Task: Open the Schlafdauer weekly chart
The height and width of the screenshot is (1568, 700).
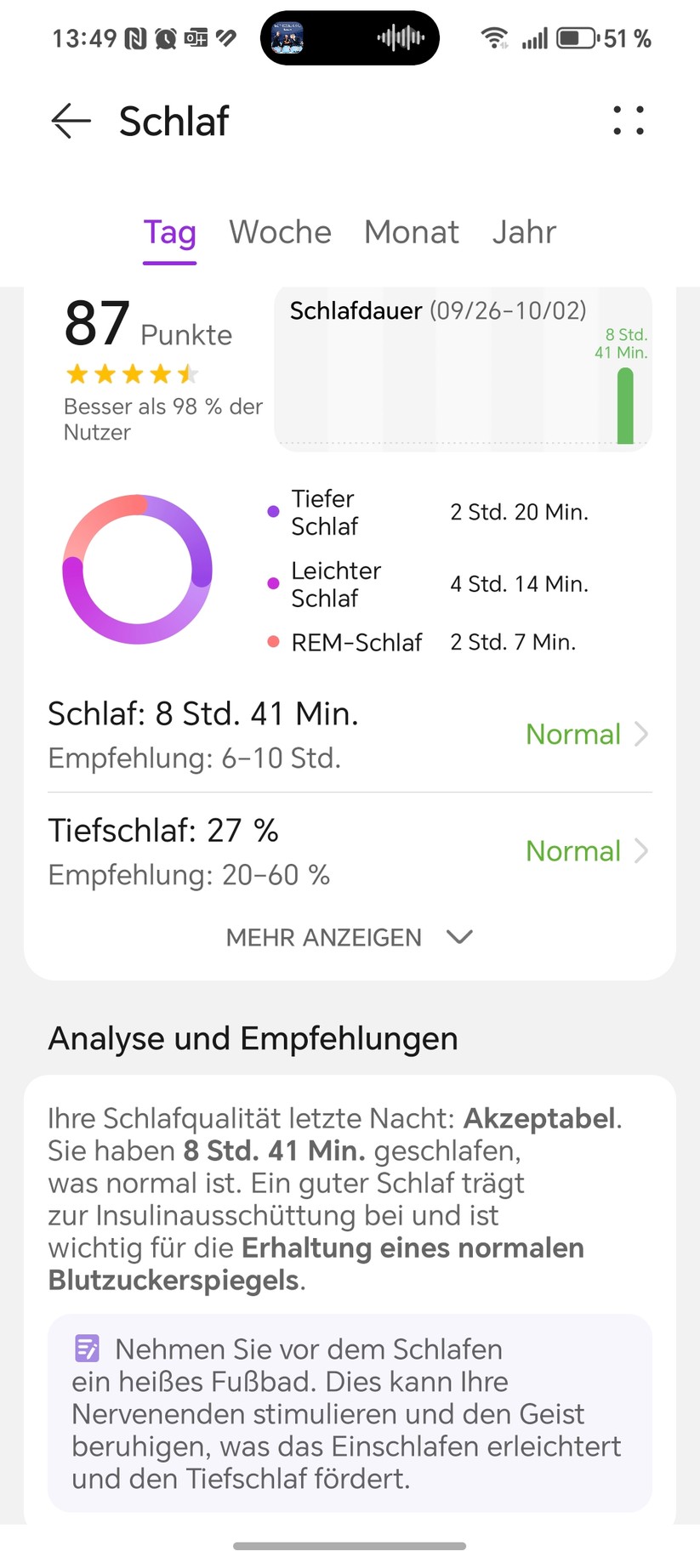Action: pyautogui.click(x=463, y=369)
